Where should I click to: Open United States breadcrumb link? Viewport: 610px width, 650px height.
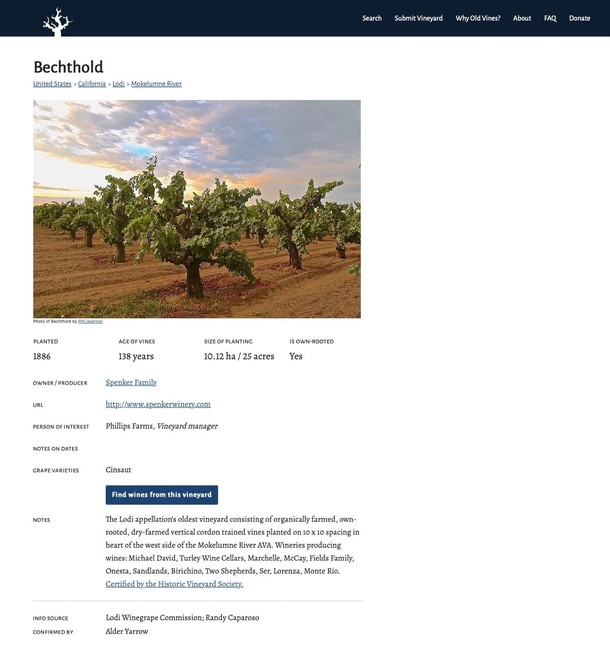pos(52,84)
